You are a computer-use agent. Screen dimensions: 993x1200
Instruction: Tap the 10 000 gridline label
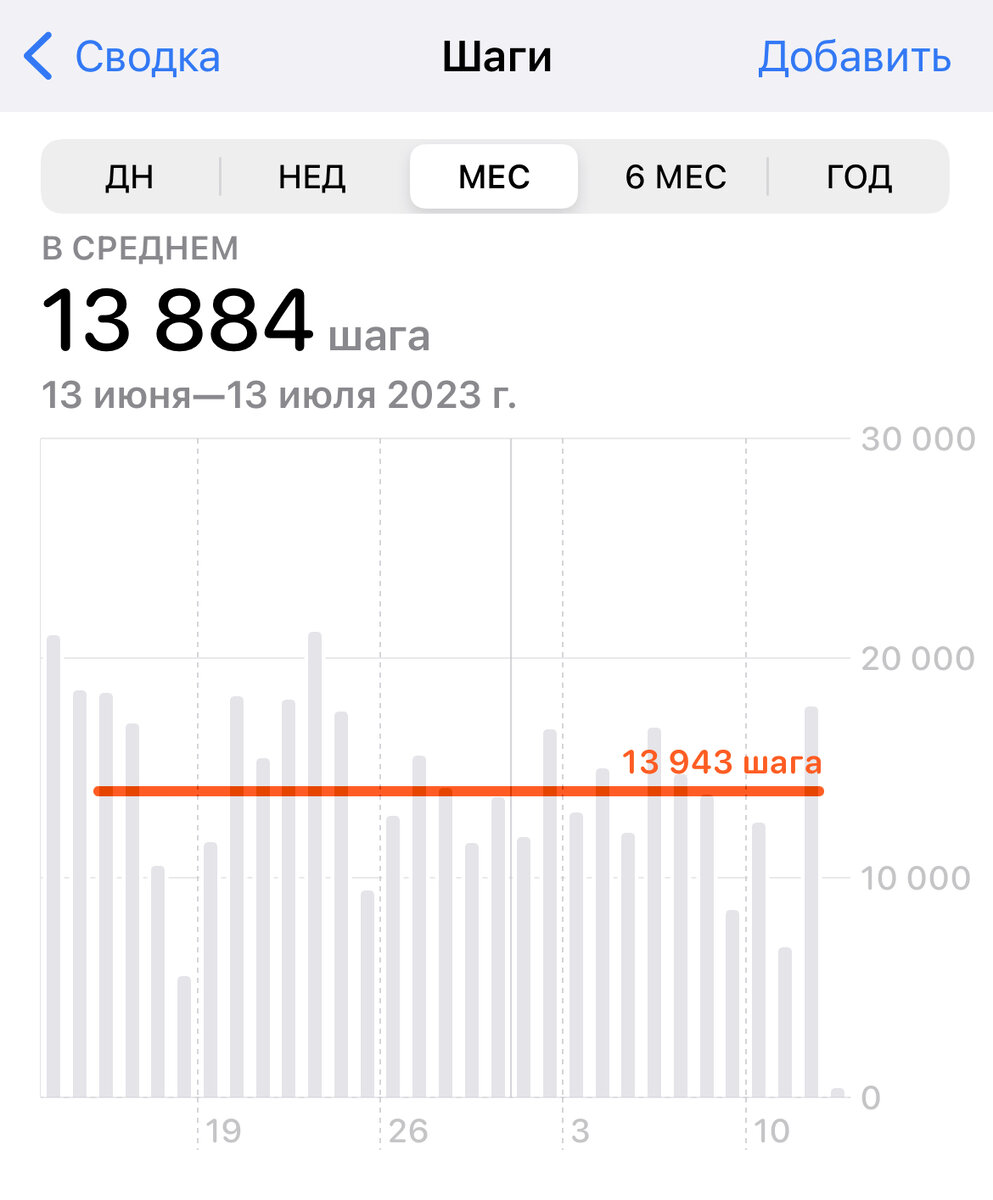(x=916, y=878)
